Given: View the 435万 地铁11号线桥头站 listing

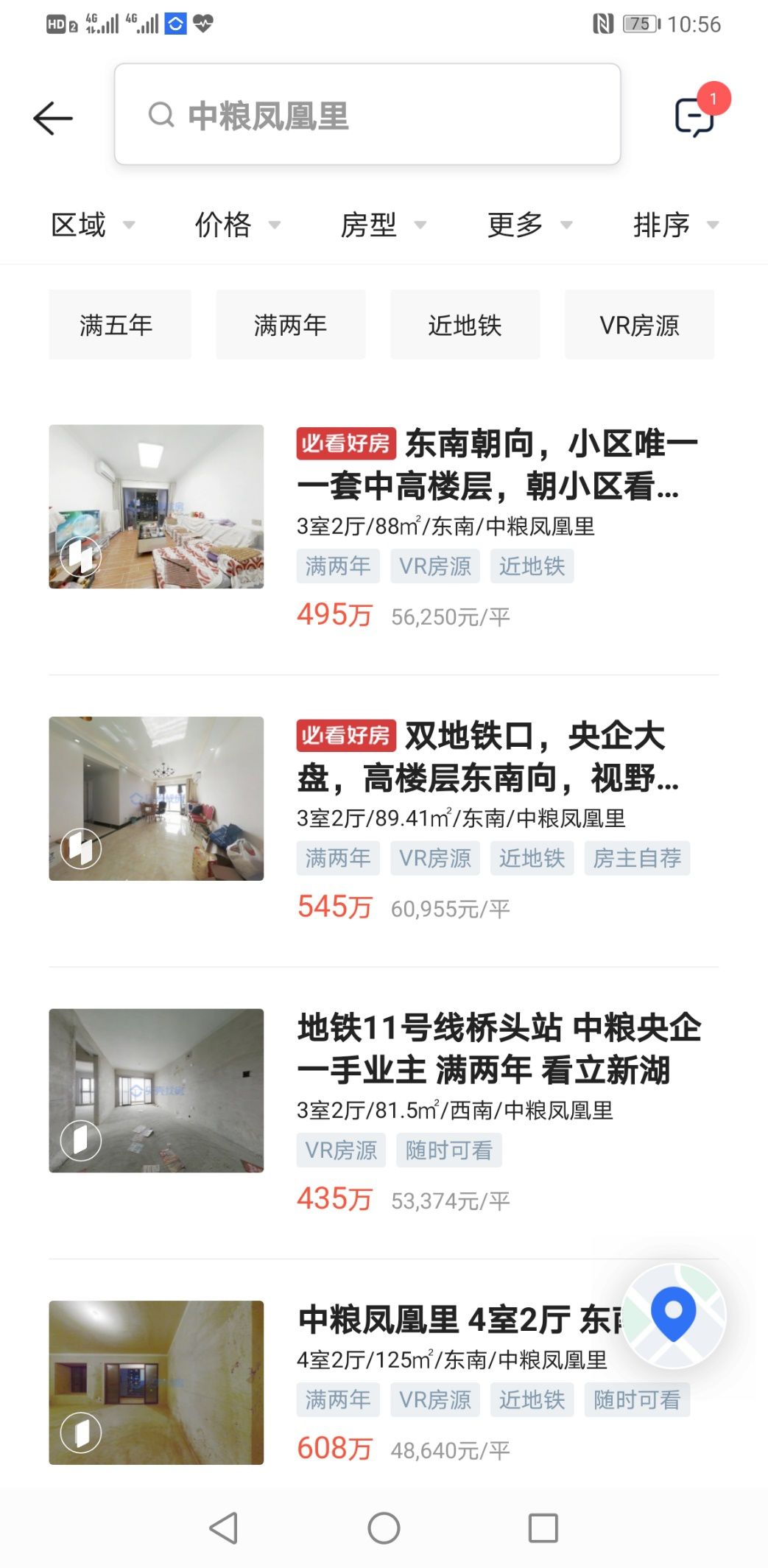Looking at the screenshot, I should (497, 1049).
